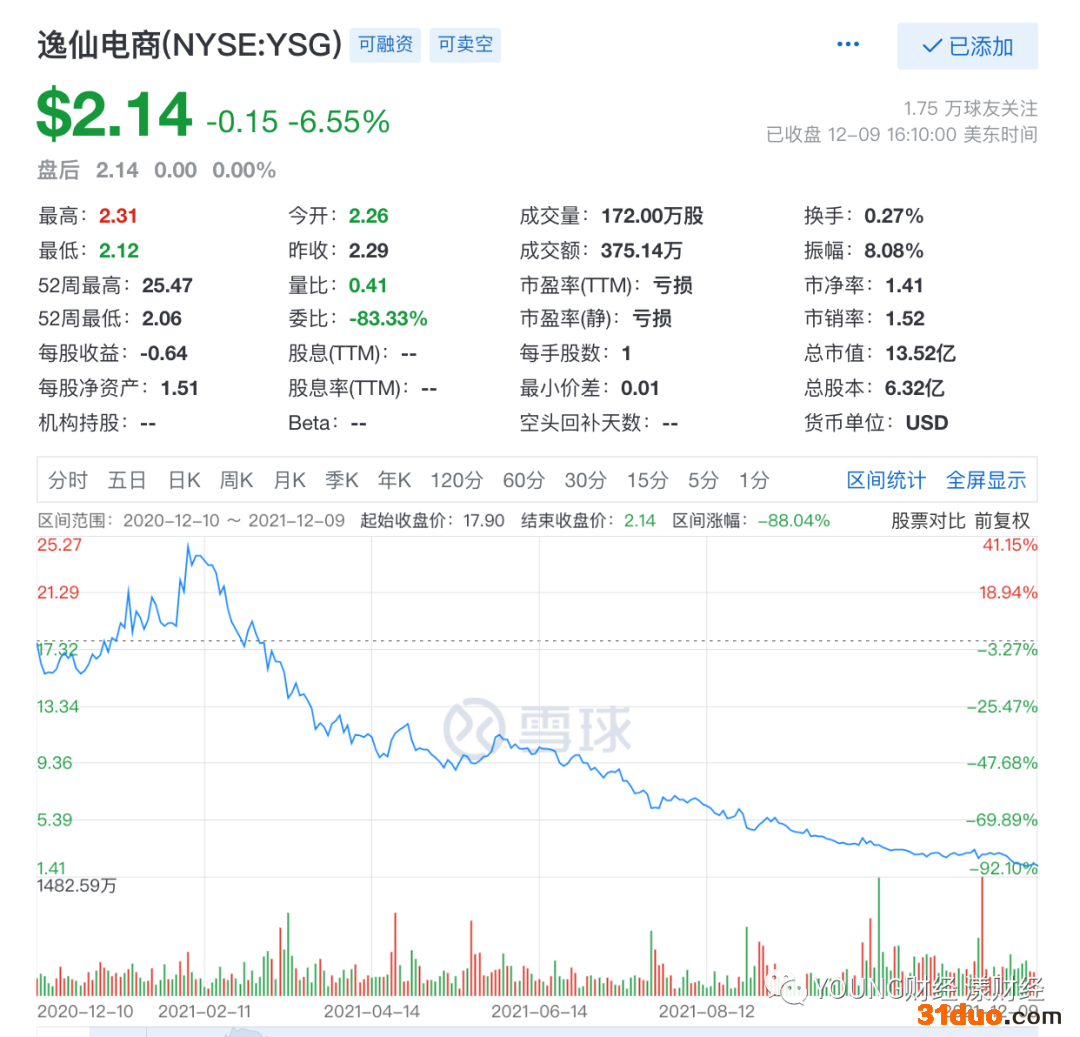Viewport: 1080px width, 1037px height.
Task: Select the 5分 interval
Action: click(703, 481)
